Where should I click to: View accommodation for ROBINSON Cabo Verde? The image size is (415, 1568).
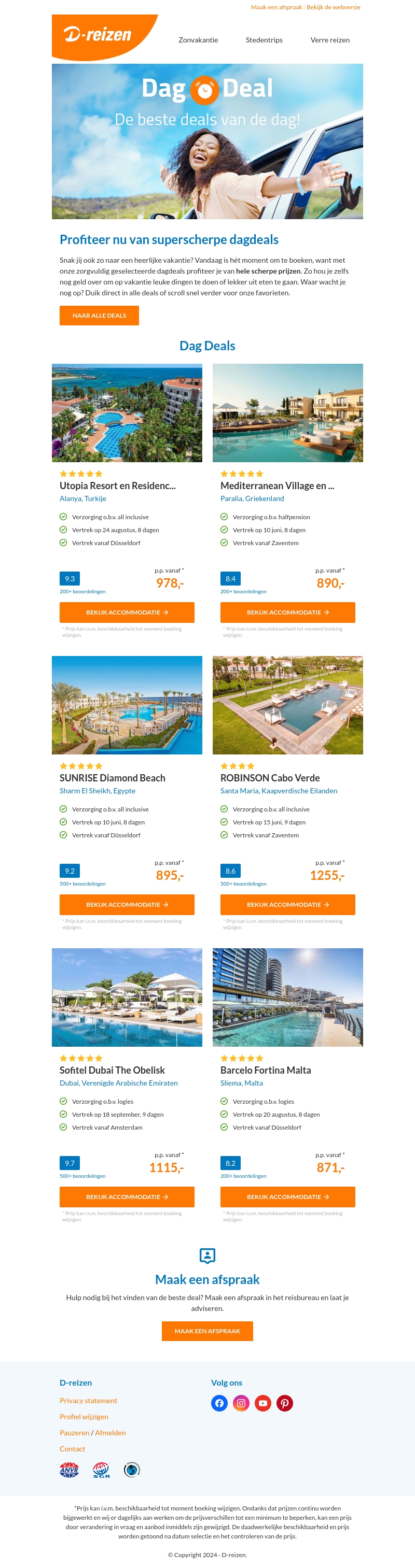click(287, 905)
